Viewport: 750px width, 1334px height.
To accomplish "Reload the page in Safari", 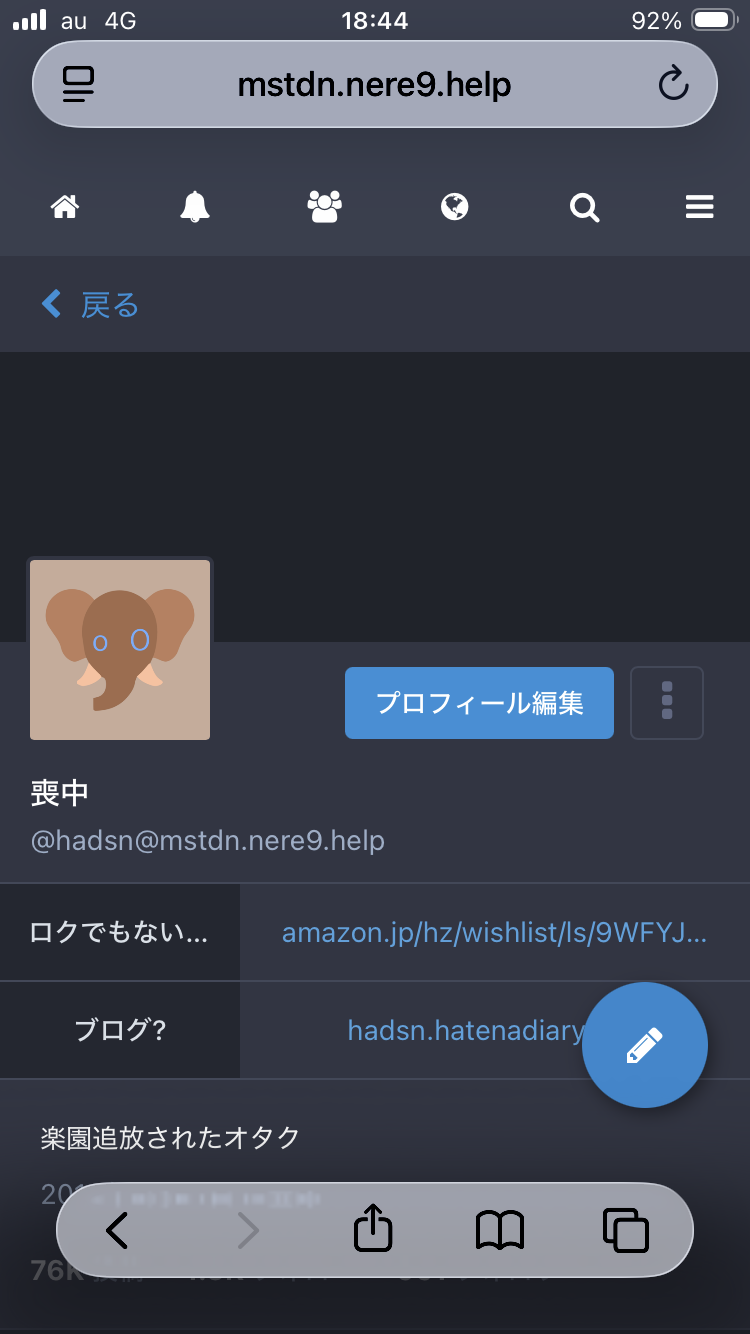I will [x=673, y=84].
